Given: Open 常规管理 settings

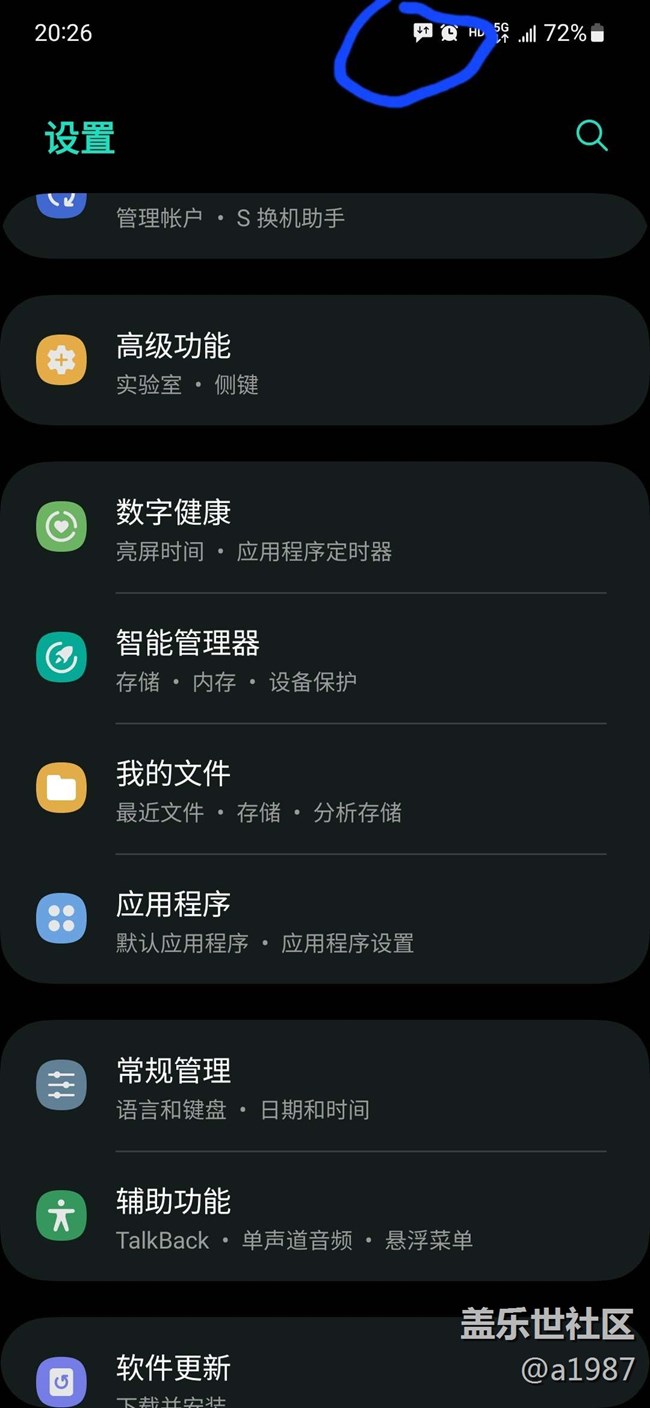Looking at the screenshot, I should pos(325,1086).
